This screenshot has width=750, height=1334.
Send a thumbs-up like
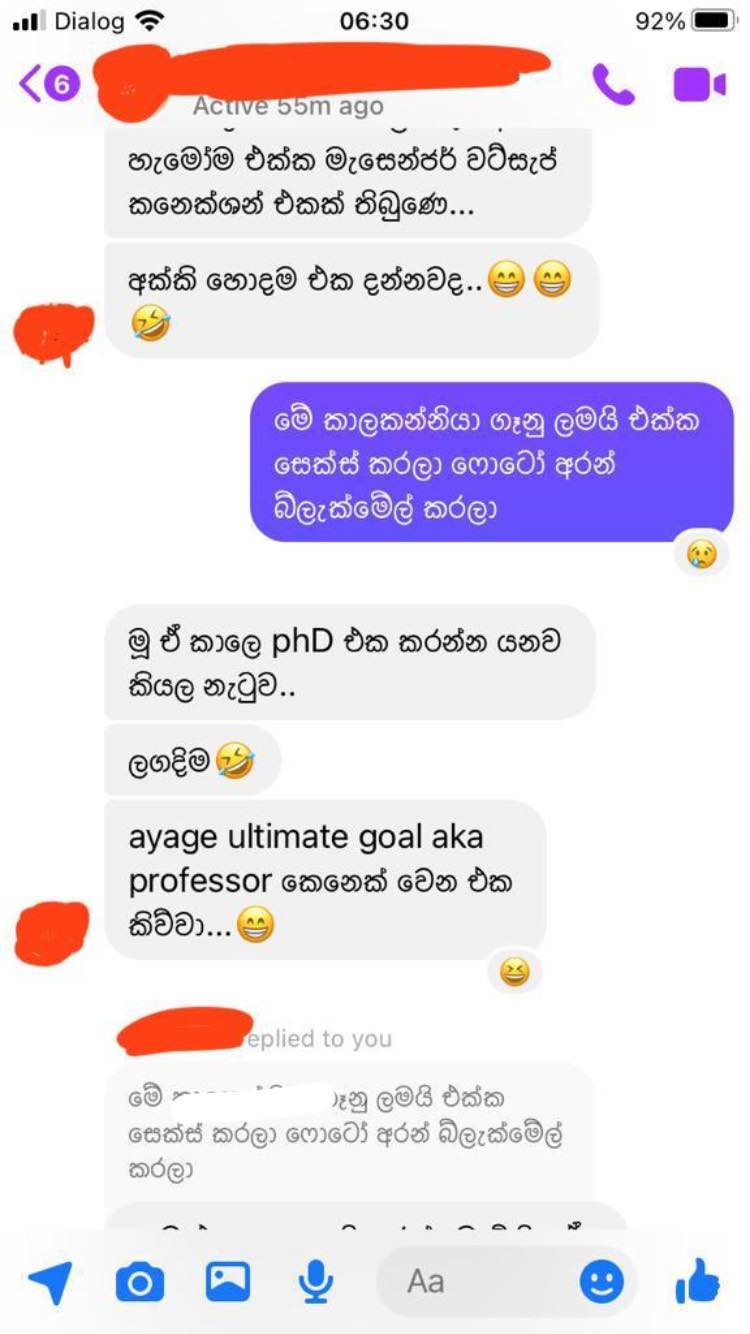click(x=698, y=1280)
